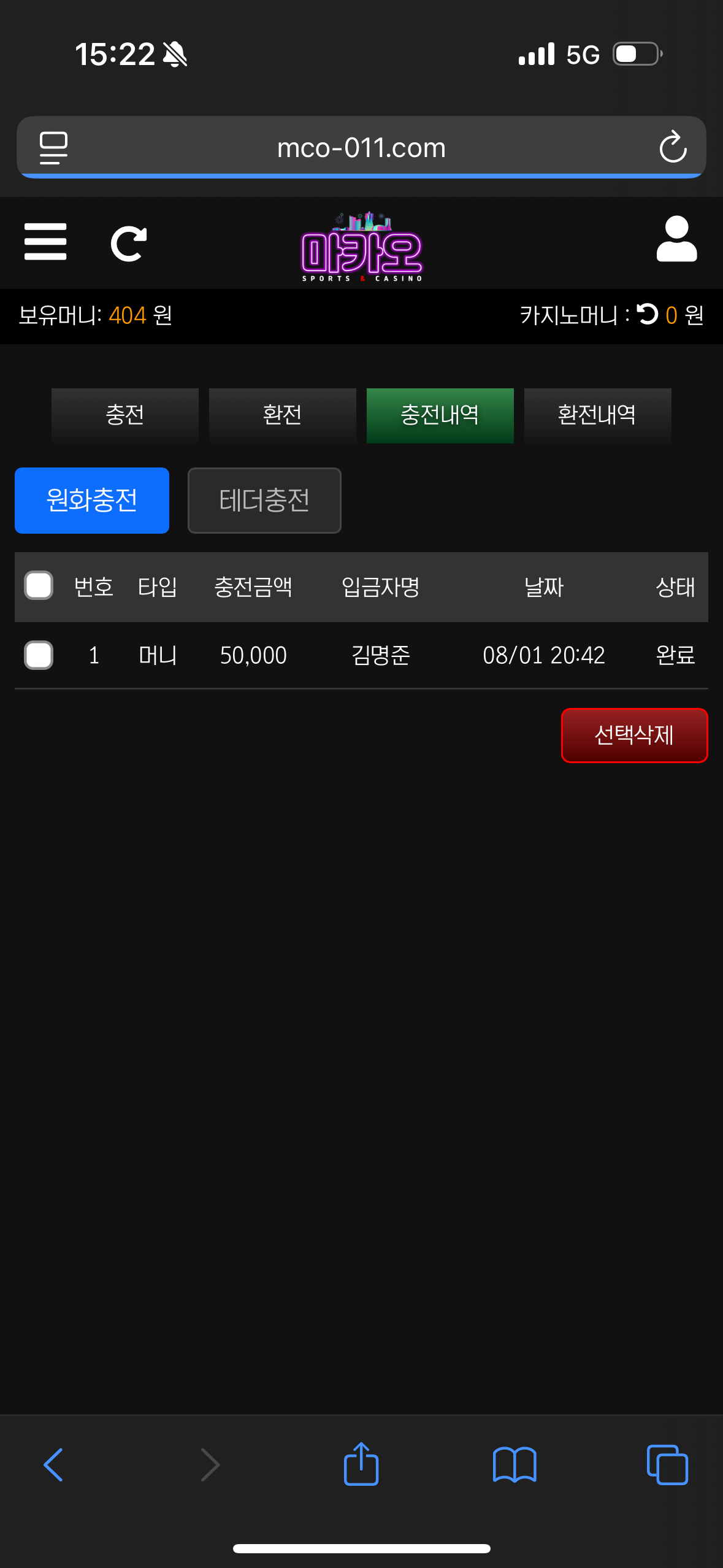
Task: Open the page settings icon in the address bar
Action: (54, 148)
